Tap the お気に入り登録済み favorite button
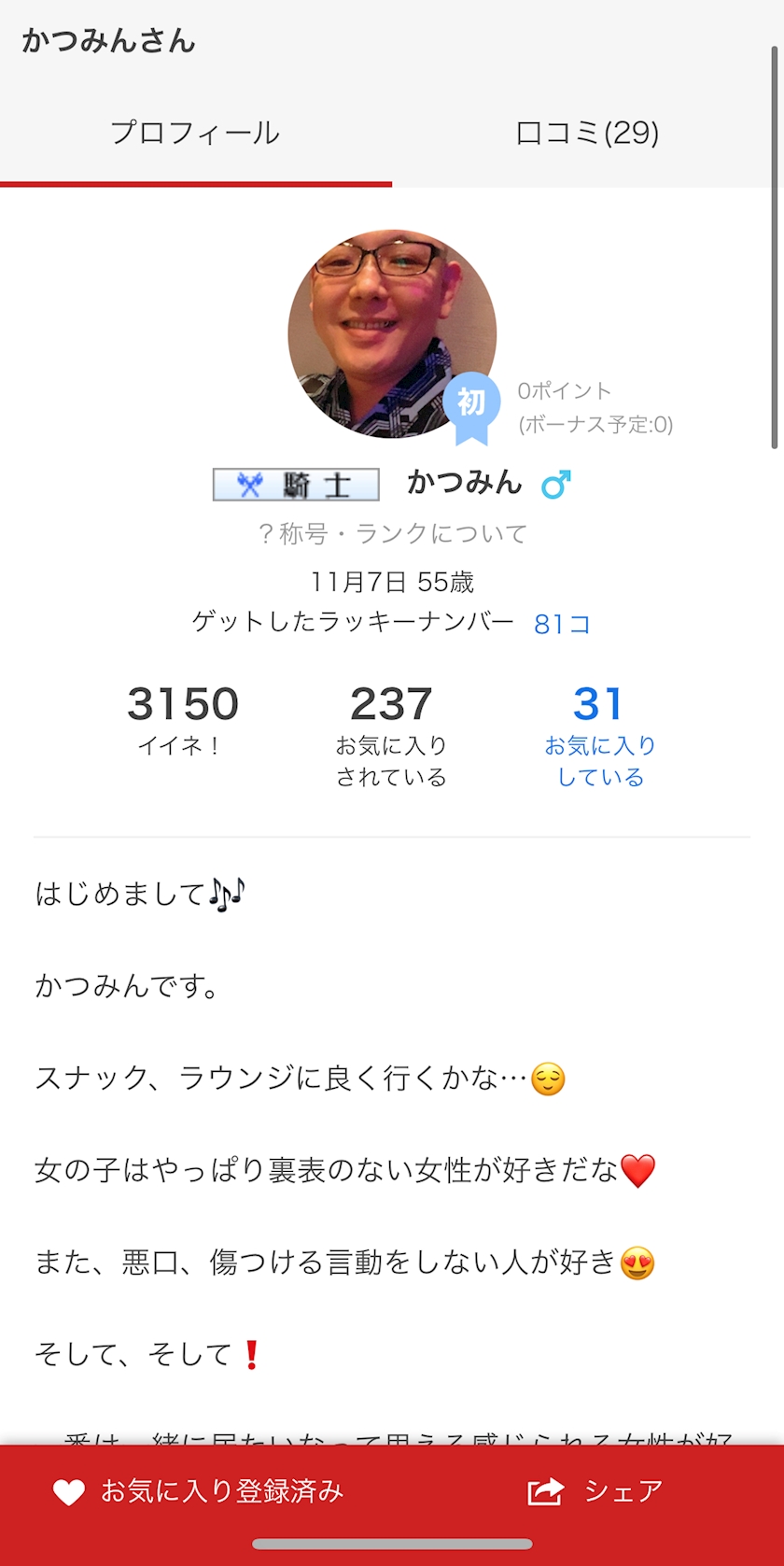784x1566 pixels. pyautogui.click(x=200, y=1491)
